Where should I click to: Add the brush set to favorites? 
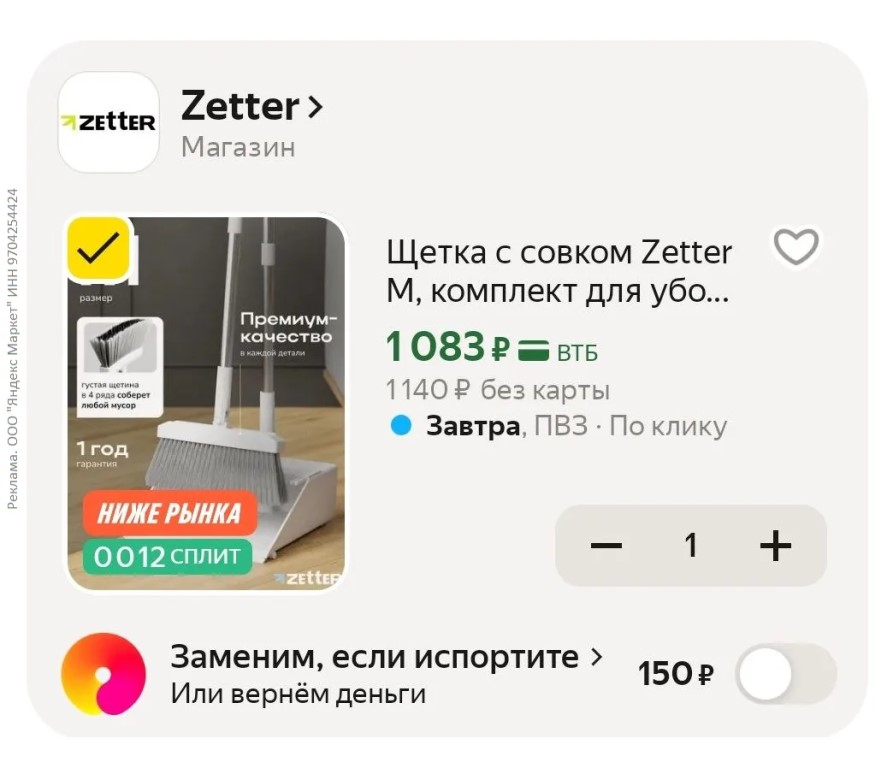point(796,247)
